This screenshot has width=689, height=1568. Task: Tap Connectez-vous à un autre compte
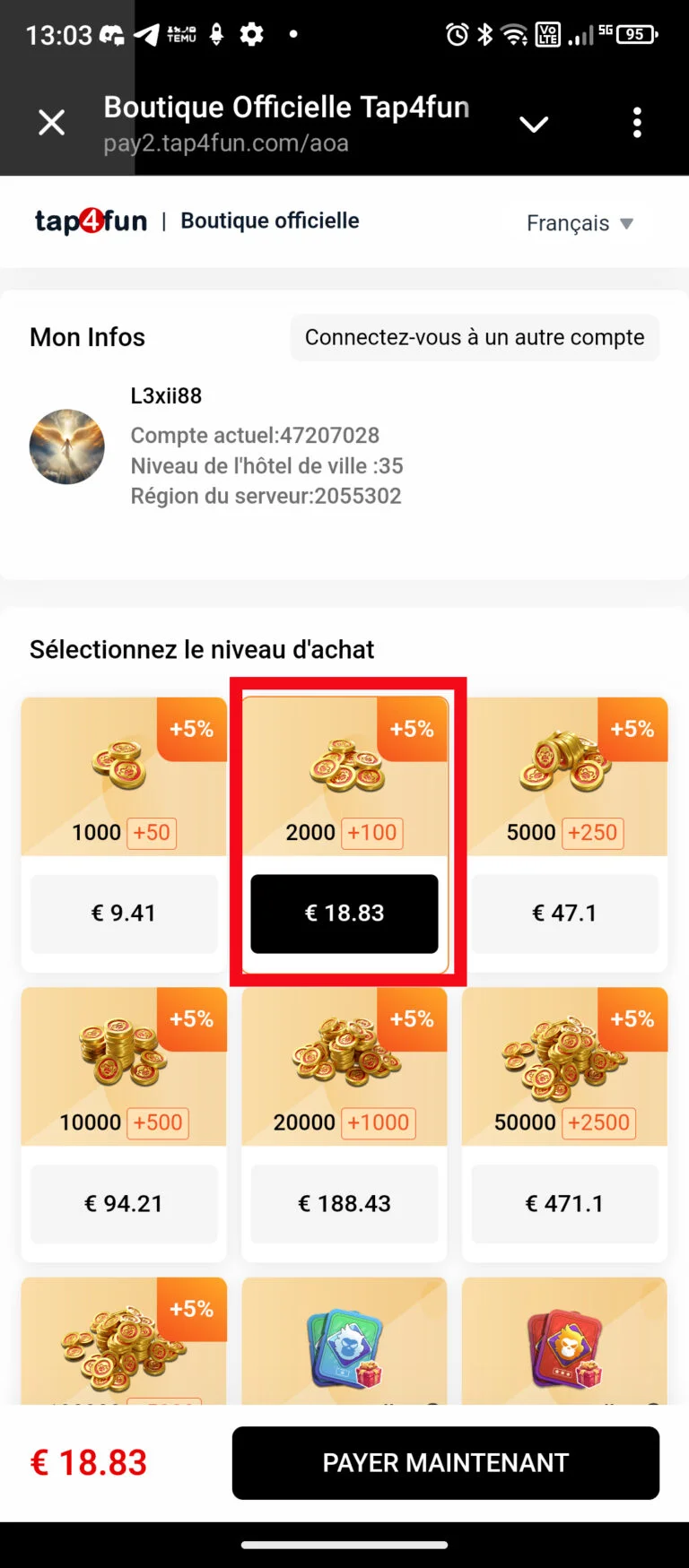click(474, 338)
